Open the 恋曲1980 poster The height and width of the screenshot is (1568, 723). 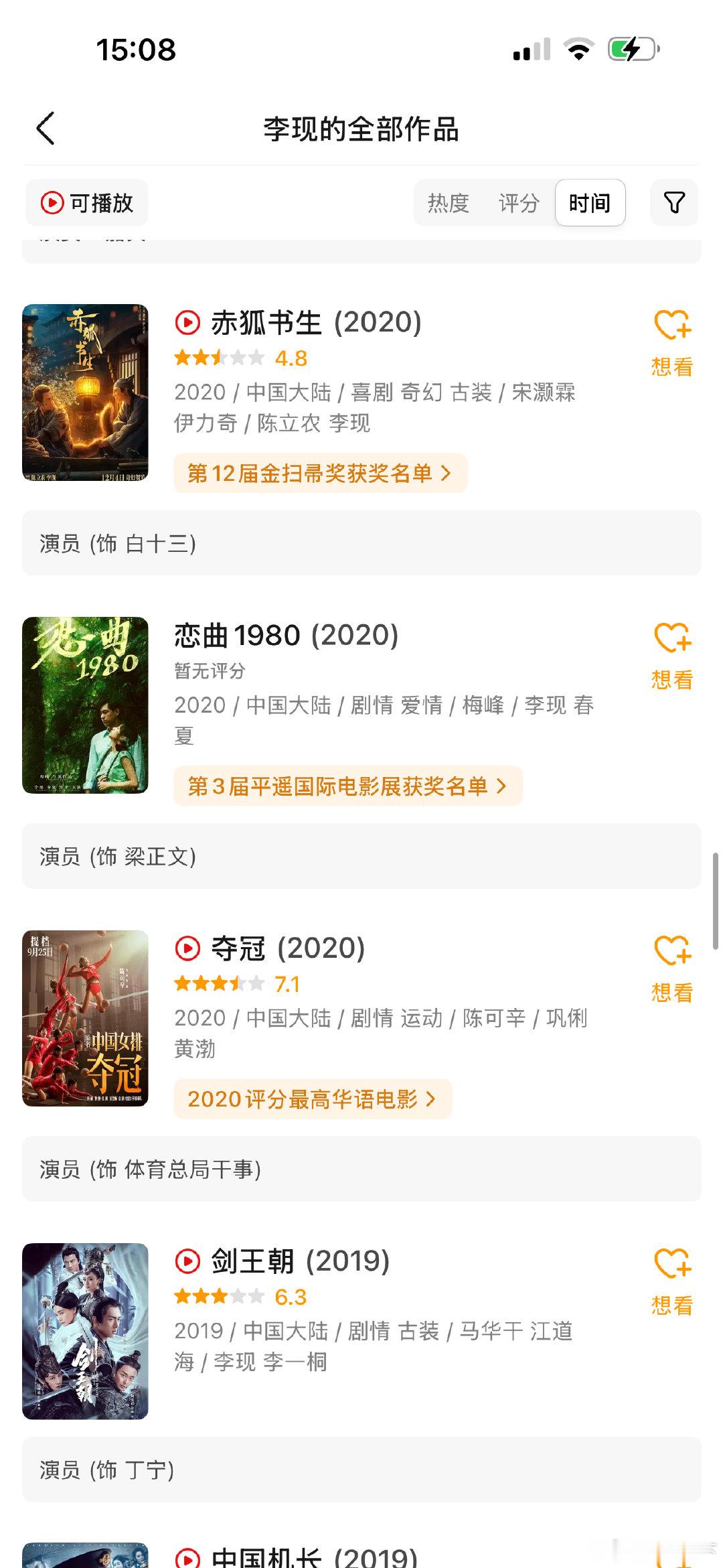click(x=85, y=705)
